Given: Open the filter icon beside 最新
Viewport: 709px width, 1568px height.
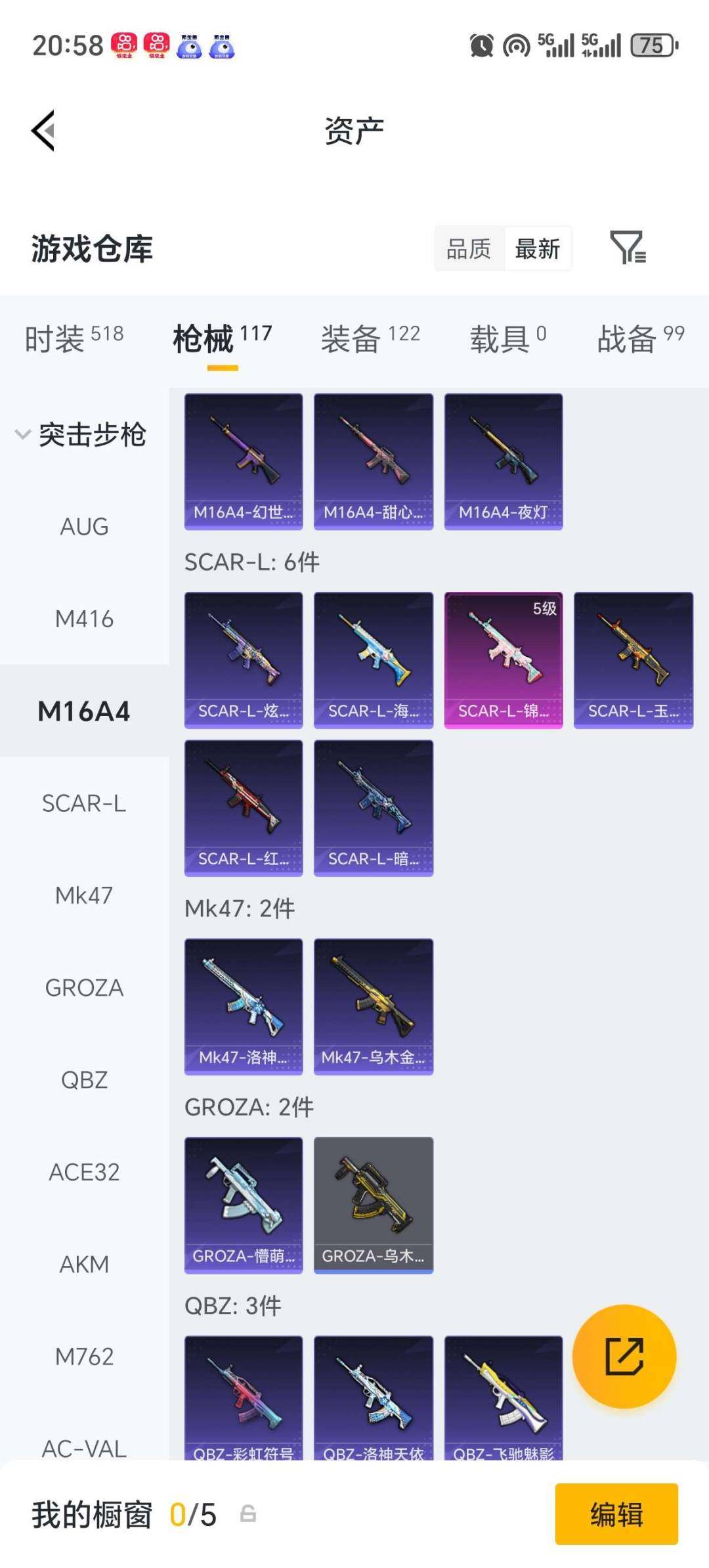Looking at the screenshot, I should click(628, 248).
